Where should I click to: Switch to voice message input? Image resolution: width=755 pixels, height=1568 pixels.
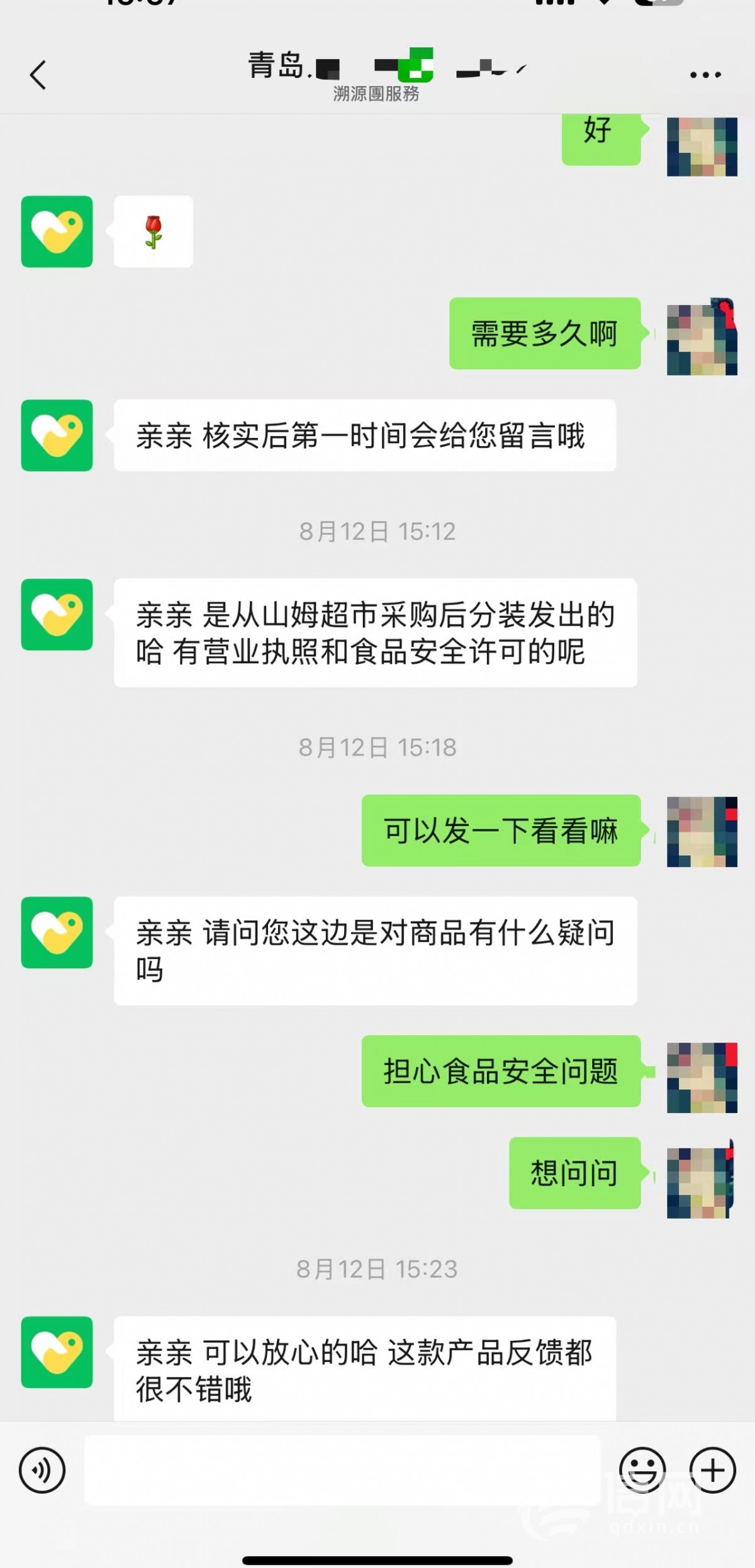(42, 1470)
